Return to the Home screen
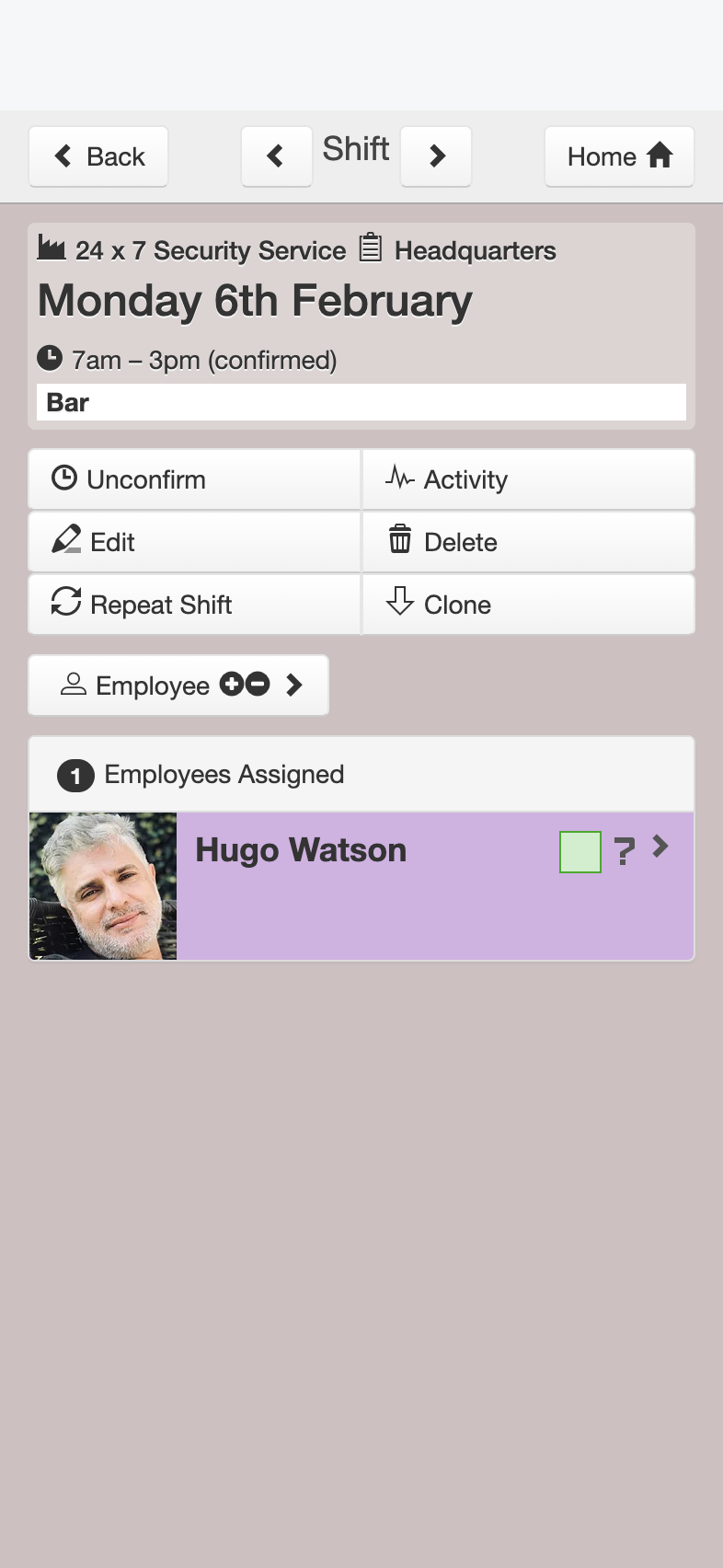Image resolution: width=723 pixels, height=1568 pixels. [619, 156]
